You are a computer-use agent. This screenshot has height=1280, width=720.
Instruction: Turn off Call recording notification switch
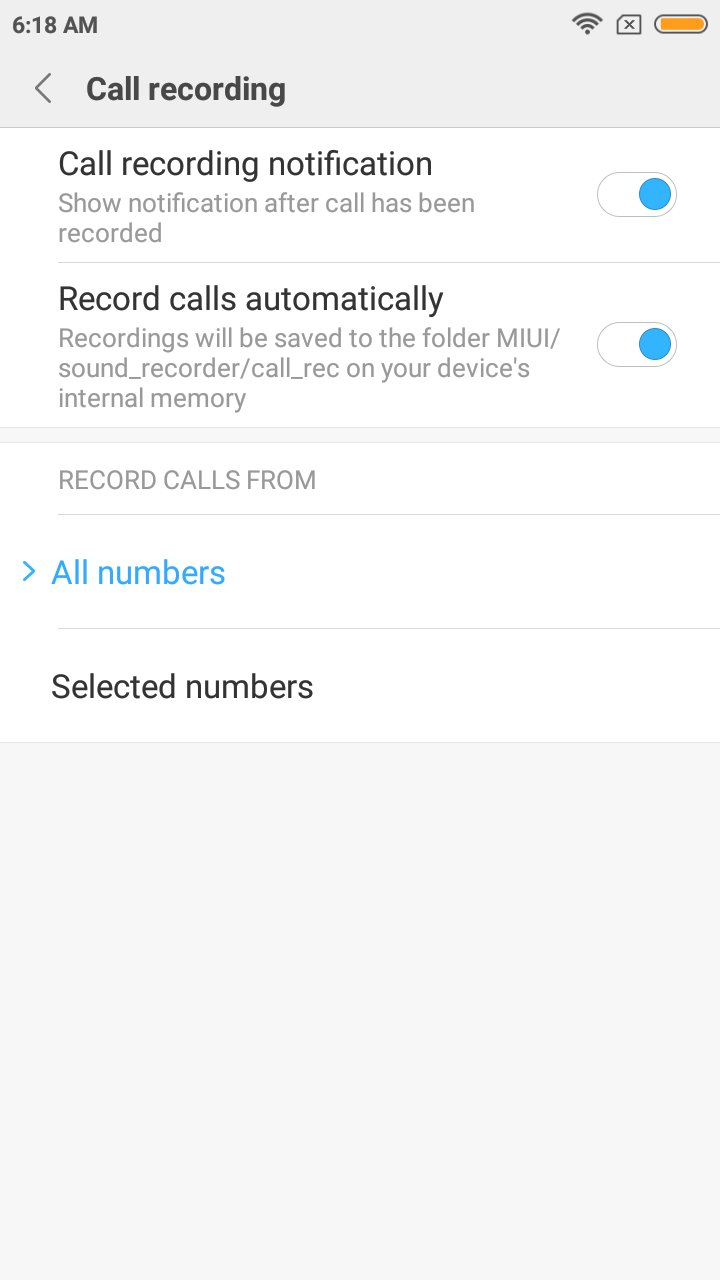tap(637, 195)
